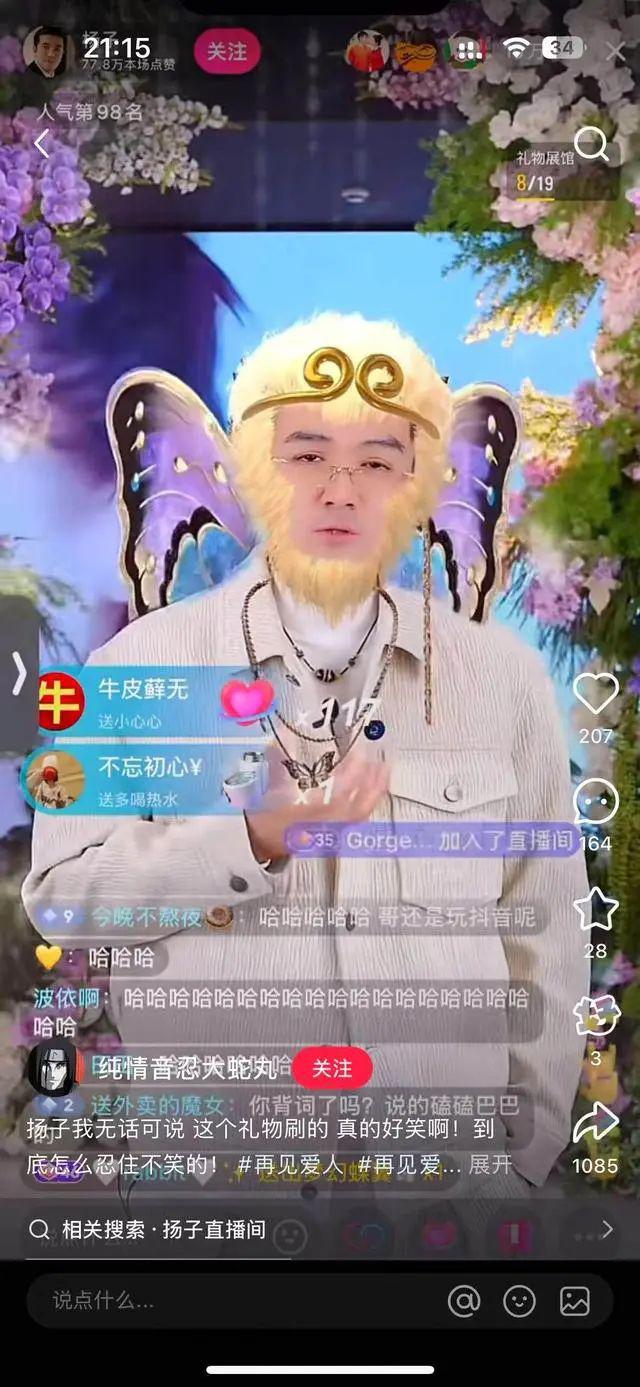Add this video to favorites with the star

596,909
